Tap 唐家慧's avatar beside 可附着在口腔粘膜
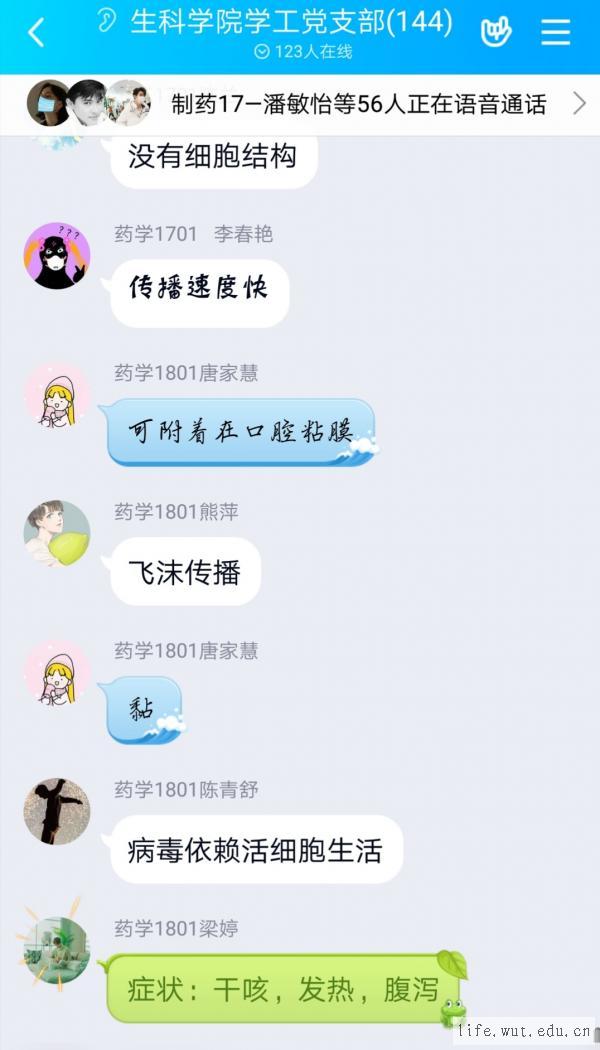The image size is (600, 1050). pos(57,395)
